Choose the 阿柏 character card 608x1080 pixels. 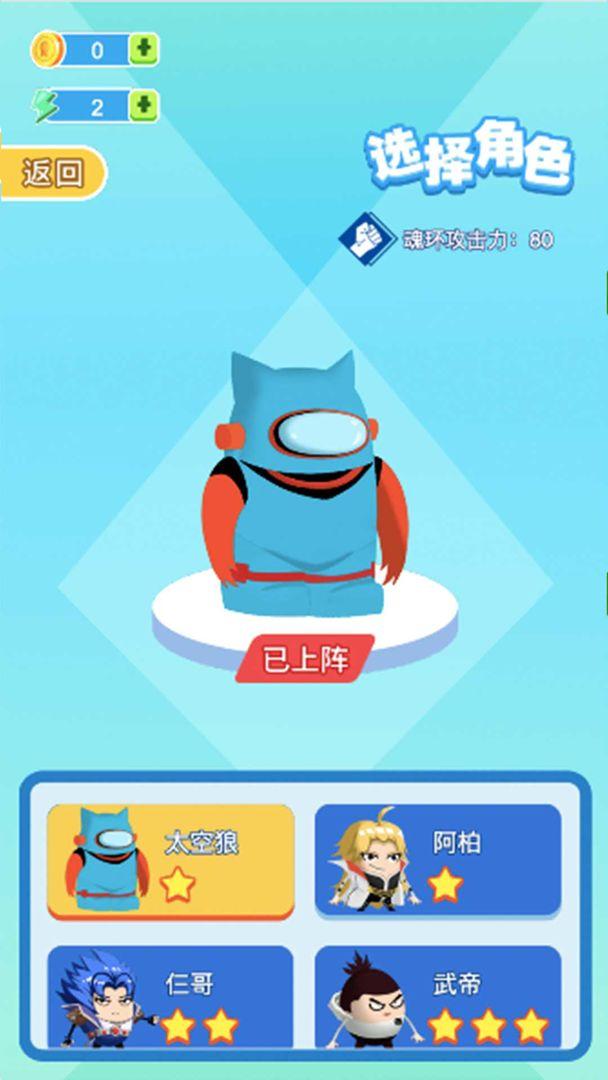tap(438, 859)
